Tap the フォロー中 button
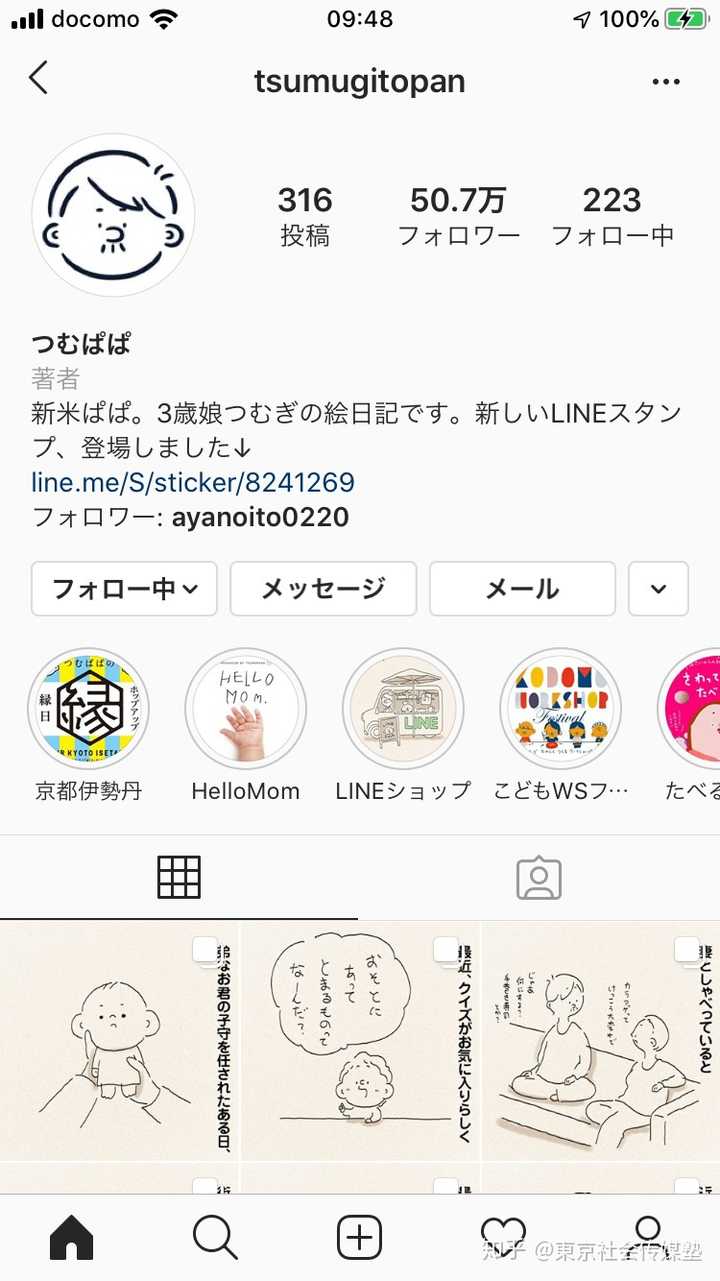This screenshot has width=720, height=1281. 125,589
